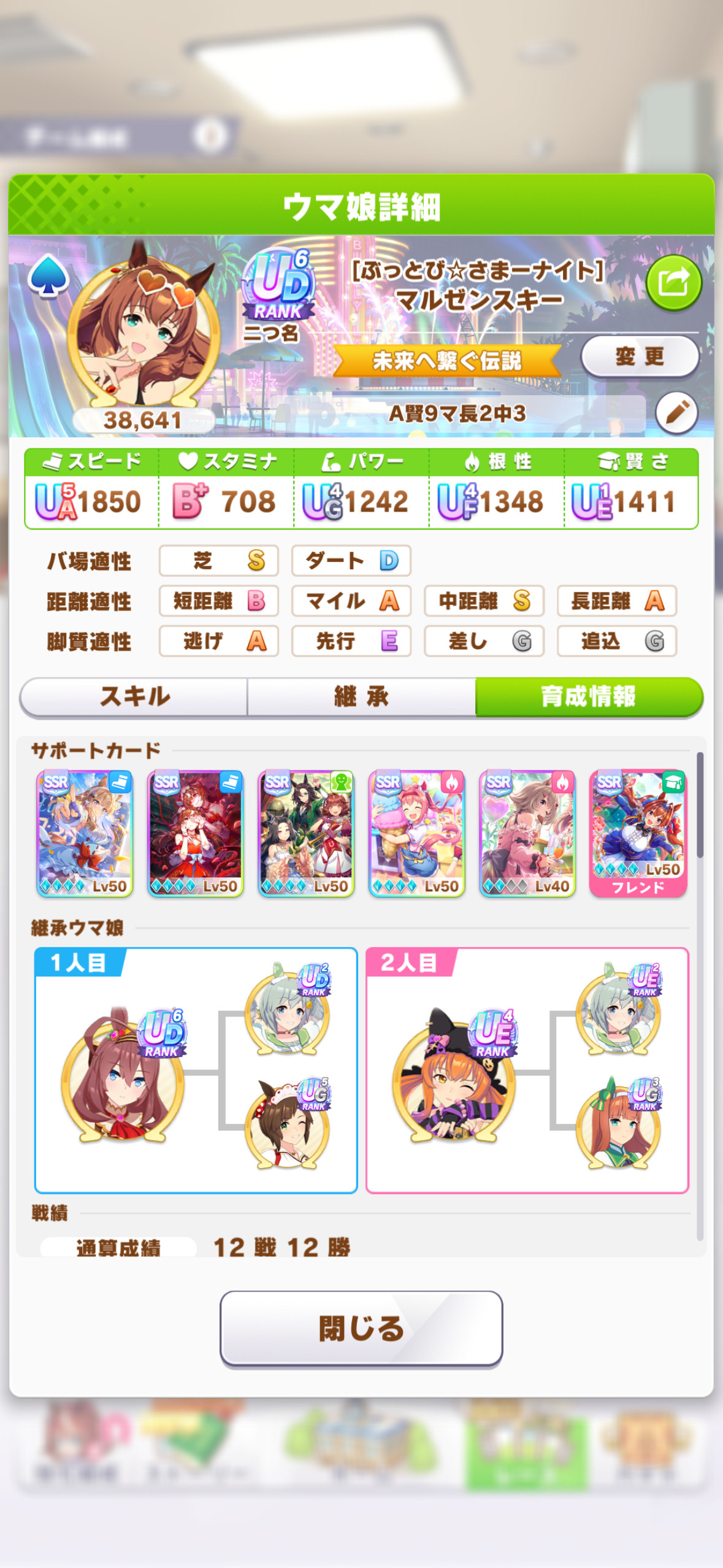The width and height of the screenshot is (723, 1568).
Task: Open the Lv40 support card
Action: [527, 834]
